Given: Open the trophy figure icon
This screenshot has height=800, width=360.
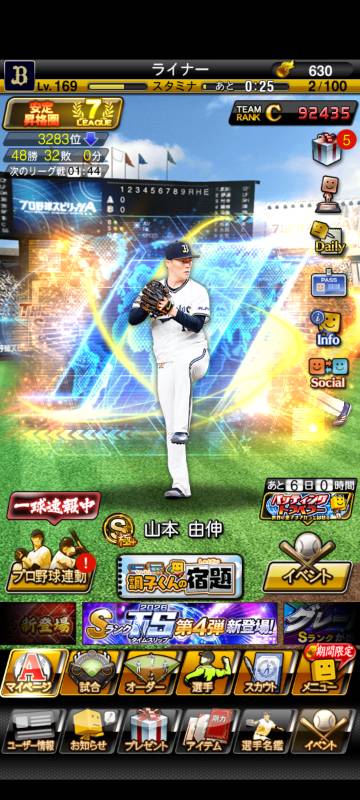Looking at the screenshot, I should pyautogui.click(x=329, y=194).
